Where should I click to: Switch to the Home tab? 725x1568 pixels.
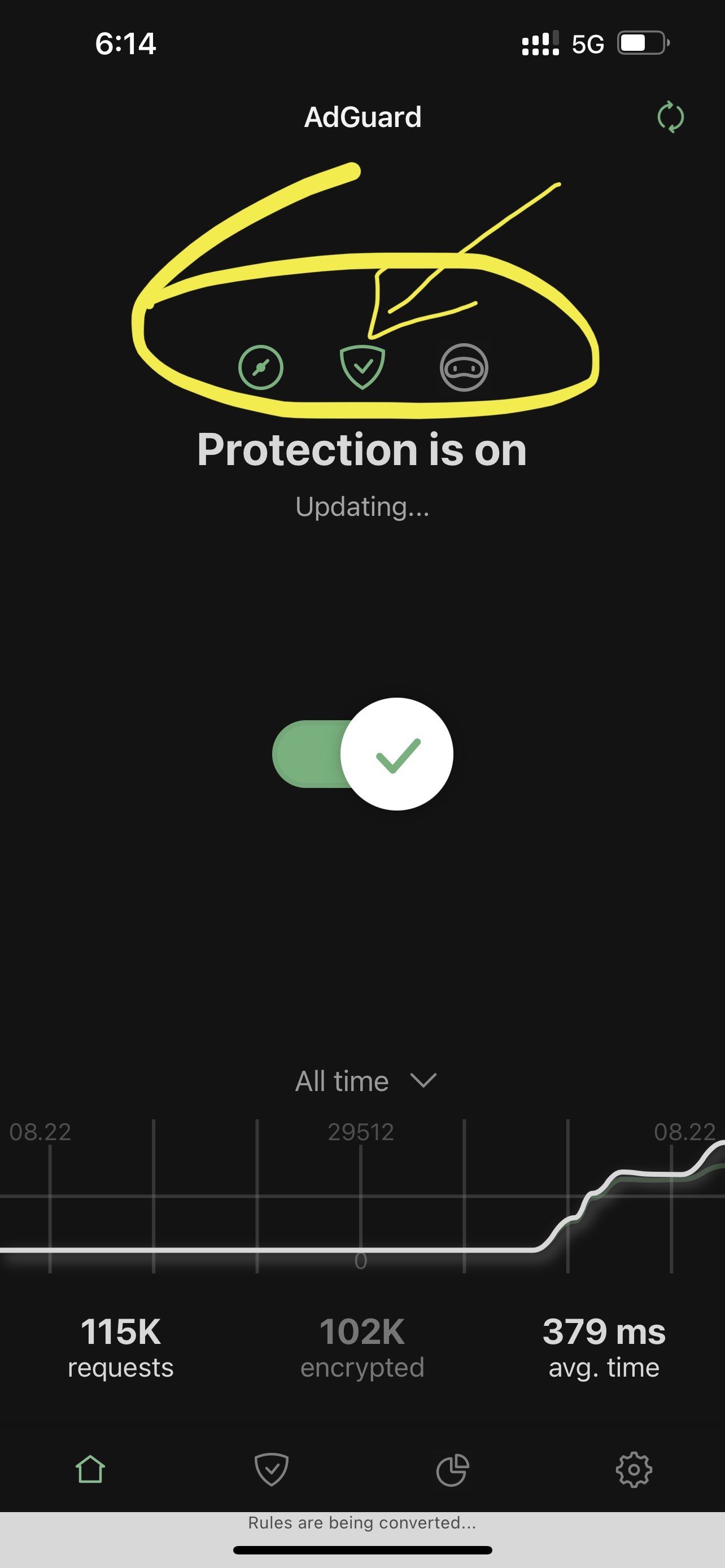coord(90,1469)
